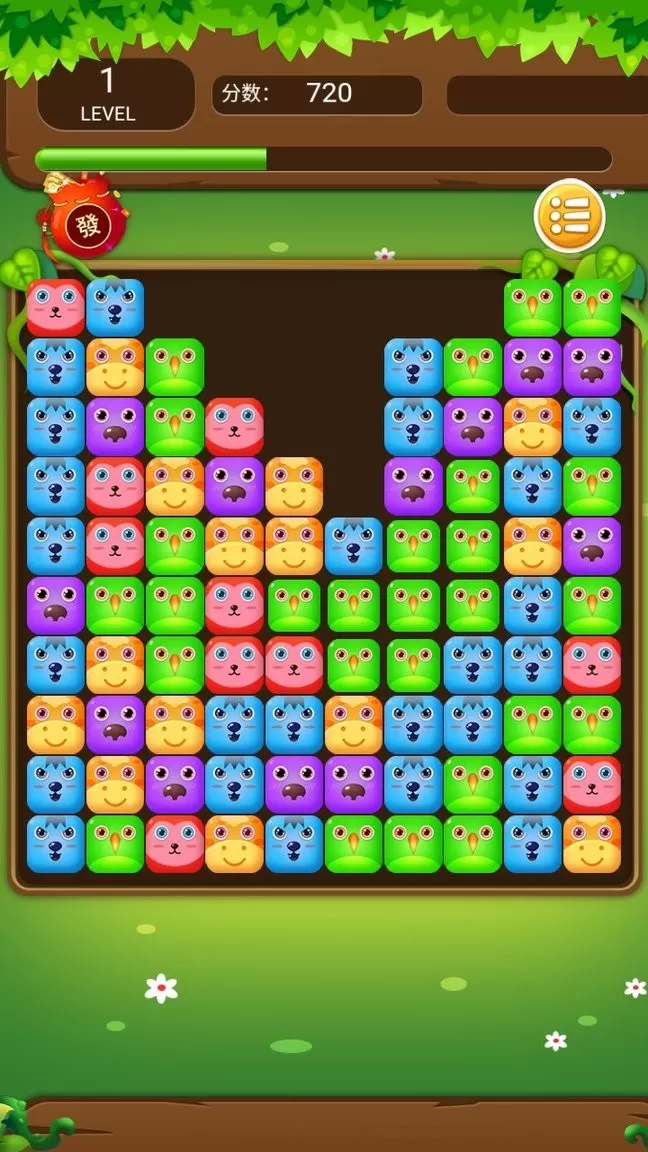Screen dimensions: 648x1152
Task: Pop the orange cow block in the board's bottom-right corner
Action: pos(592,844)
